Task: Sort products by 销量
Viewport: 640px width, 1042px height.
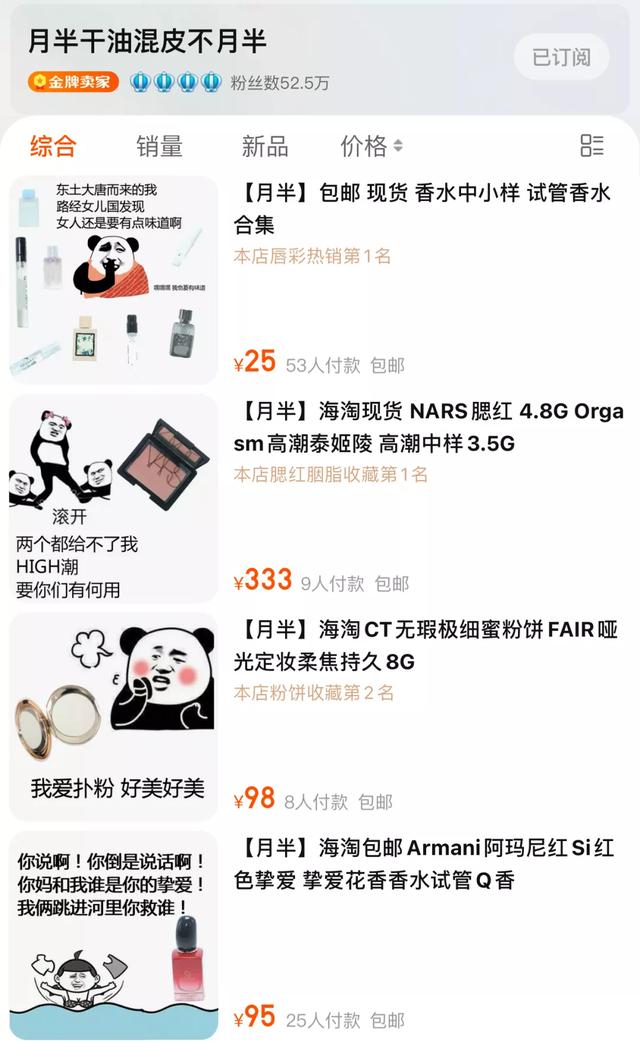Action: click(x=160, y=146)
